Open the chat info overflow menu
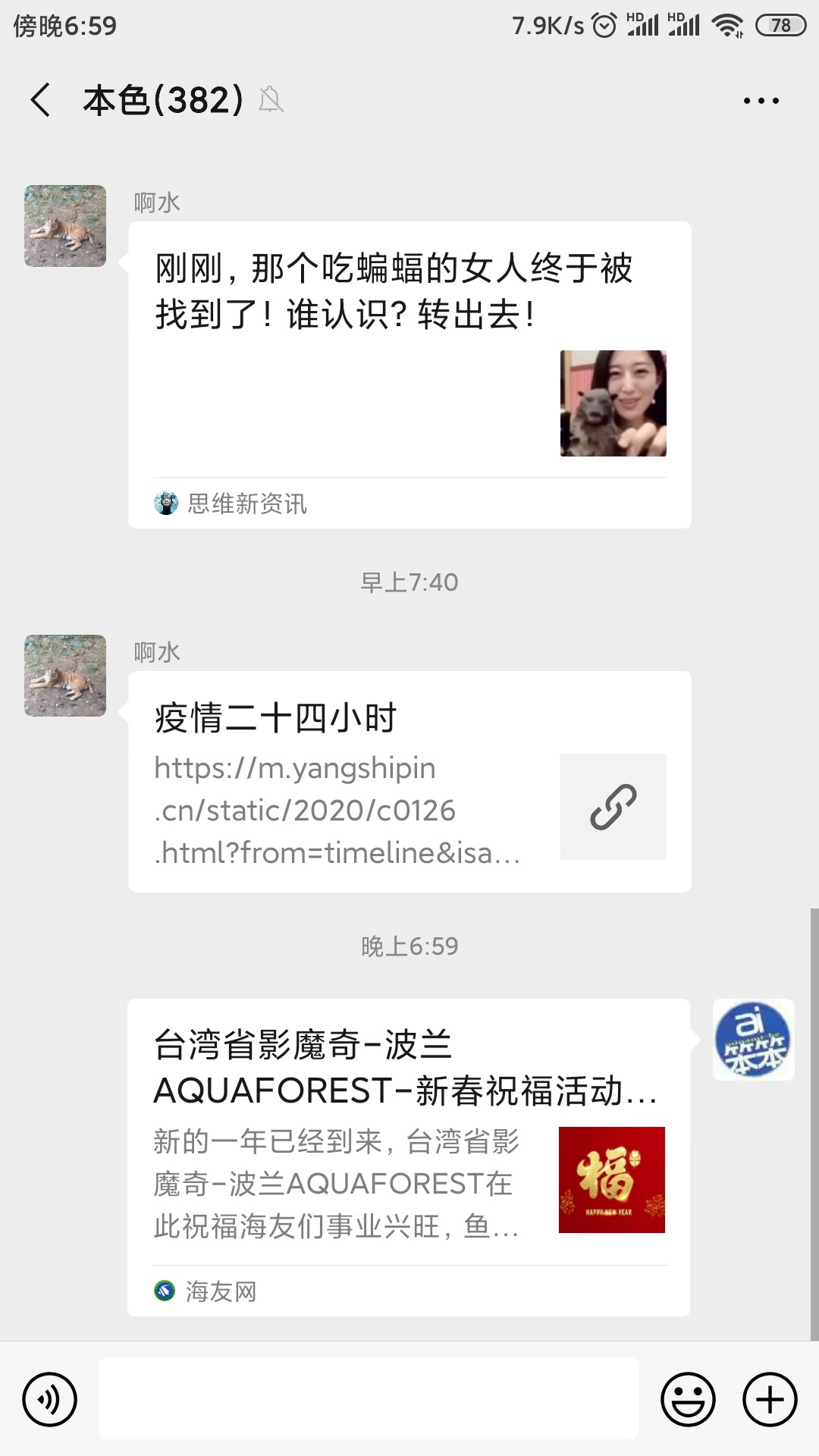The image size is (819, 1456). point(761,100)
